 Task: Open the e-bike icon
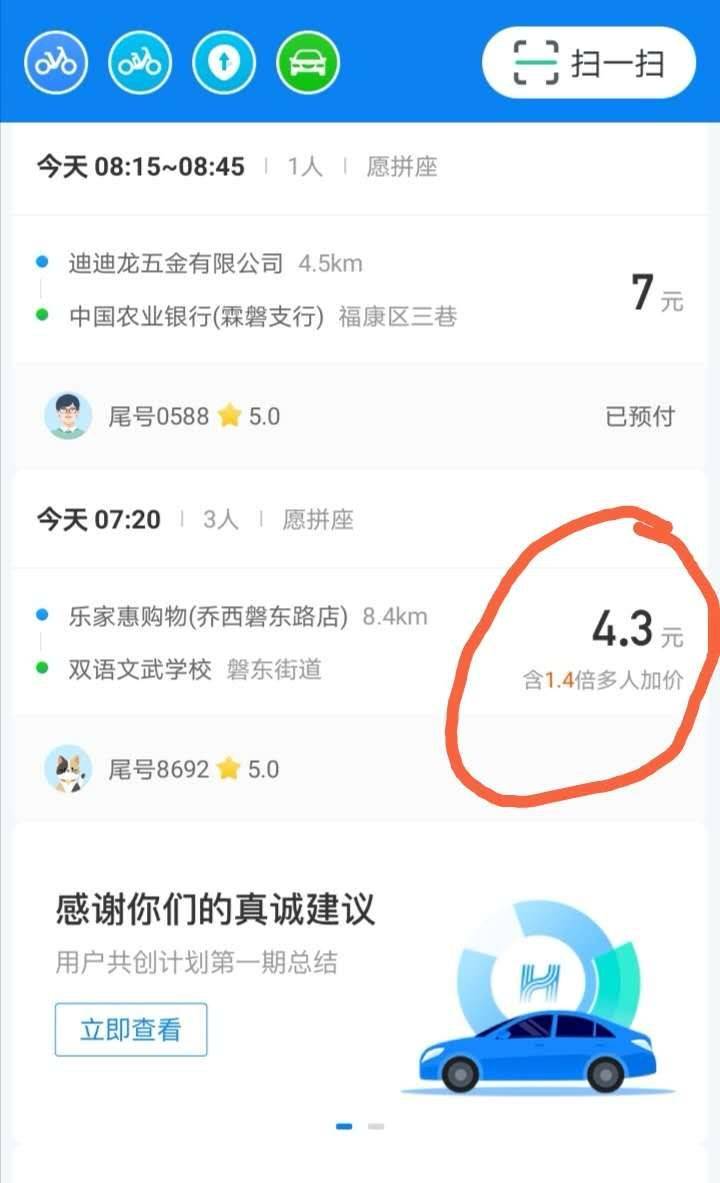pyautogui.click(x=140, y=62)
